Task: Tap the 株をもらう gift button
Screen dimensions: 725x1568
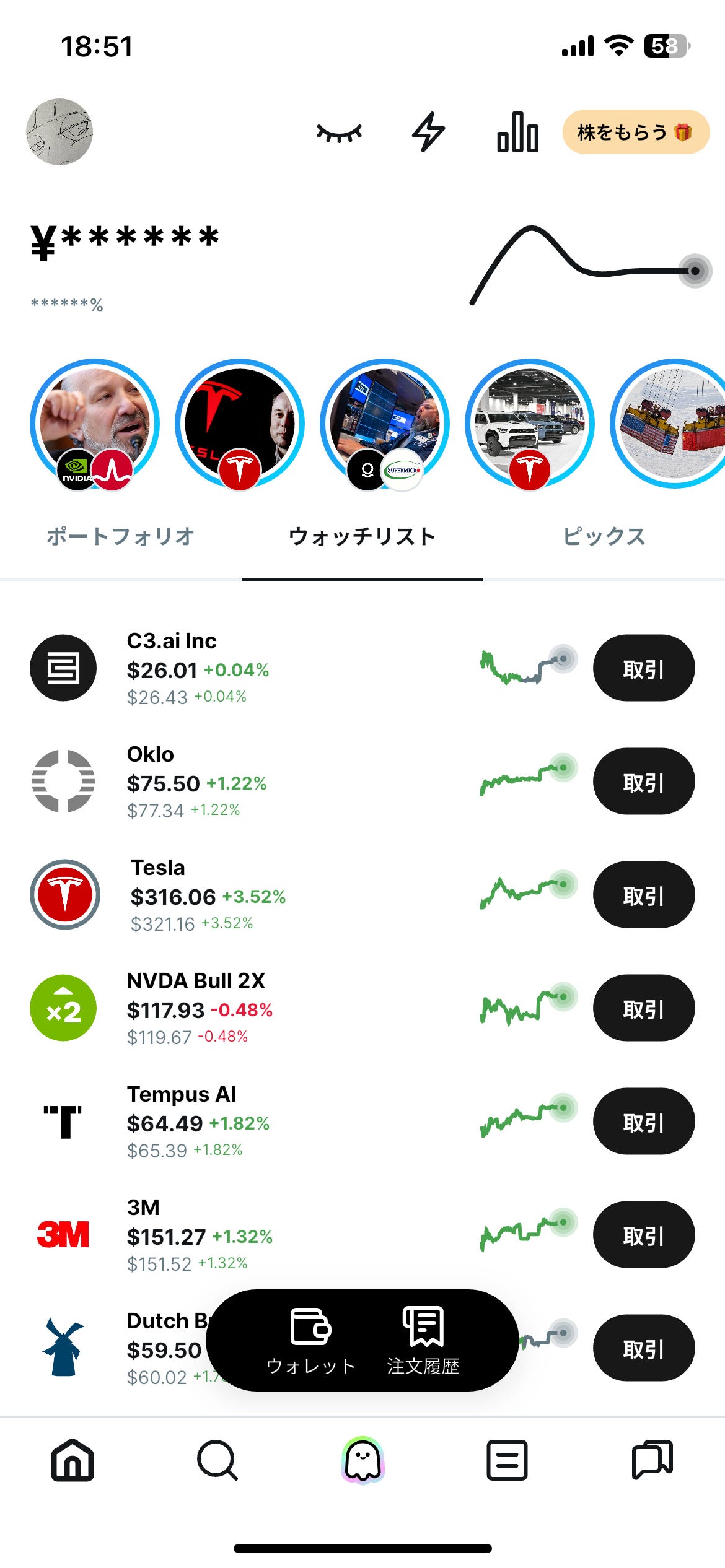Action: click(635, 132)
